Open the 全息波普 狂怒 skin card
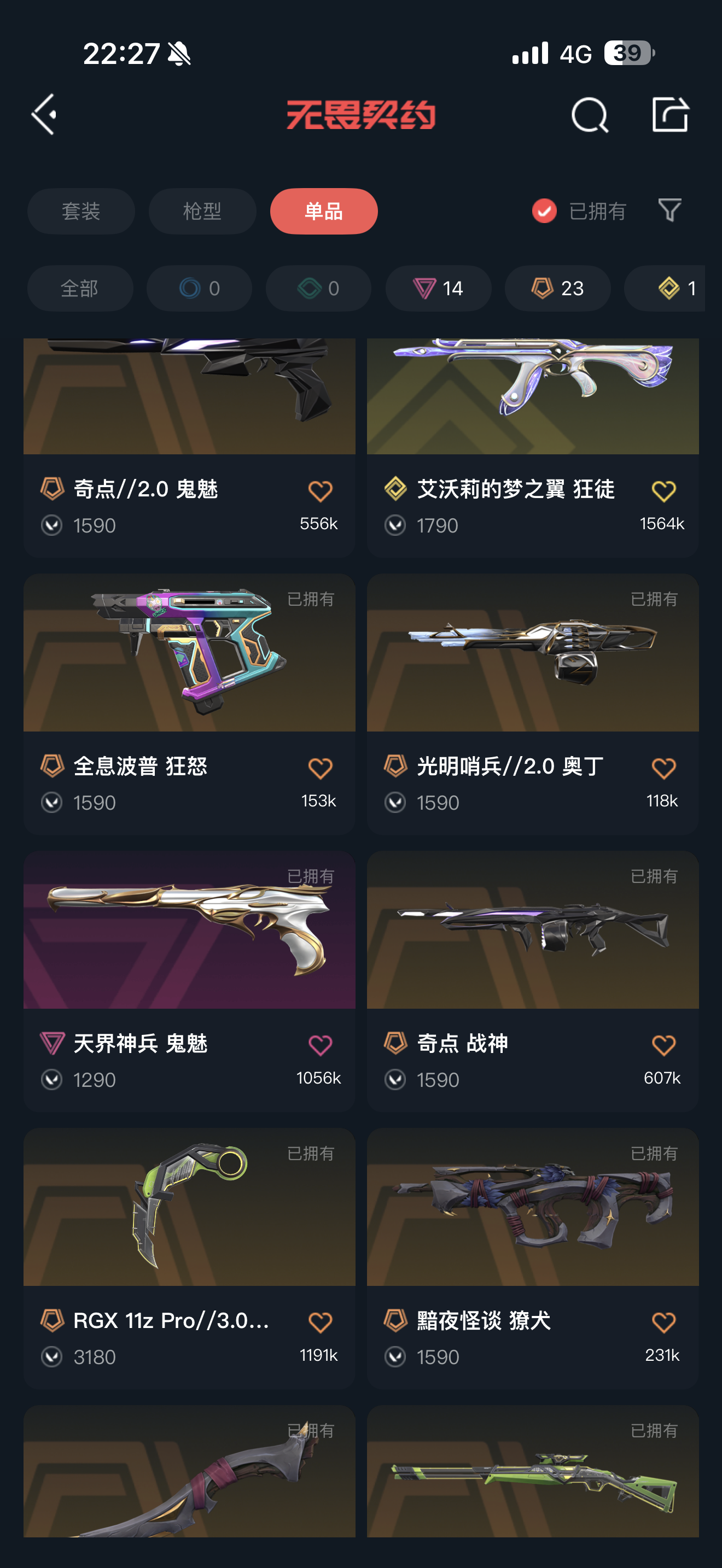 click(x=189, y=704)
